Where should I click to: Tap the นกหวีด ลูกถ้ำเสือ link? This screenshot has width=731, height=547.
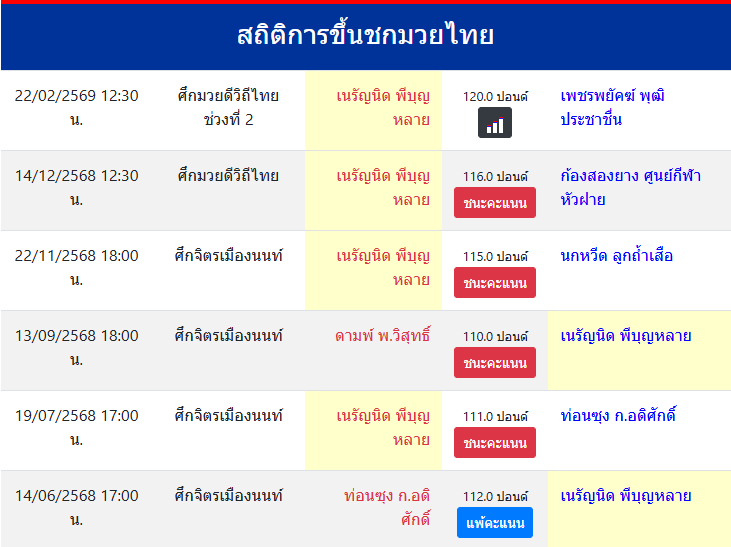[x=616, y=256]
